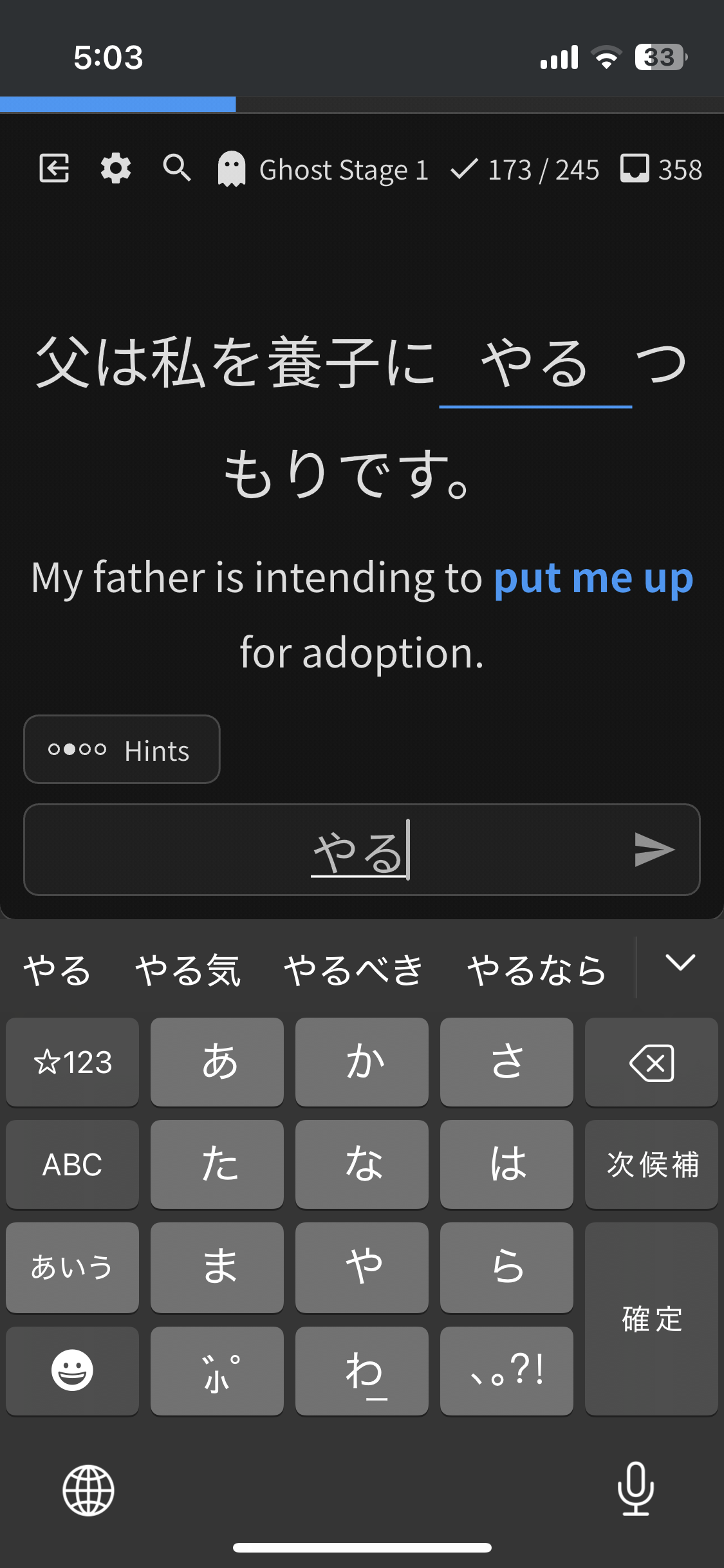Image resolution: width=724 pixels, height=1568 pixels.
Task: Switch keyboard to ABC mode
Action: coord(72,1164)
